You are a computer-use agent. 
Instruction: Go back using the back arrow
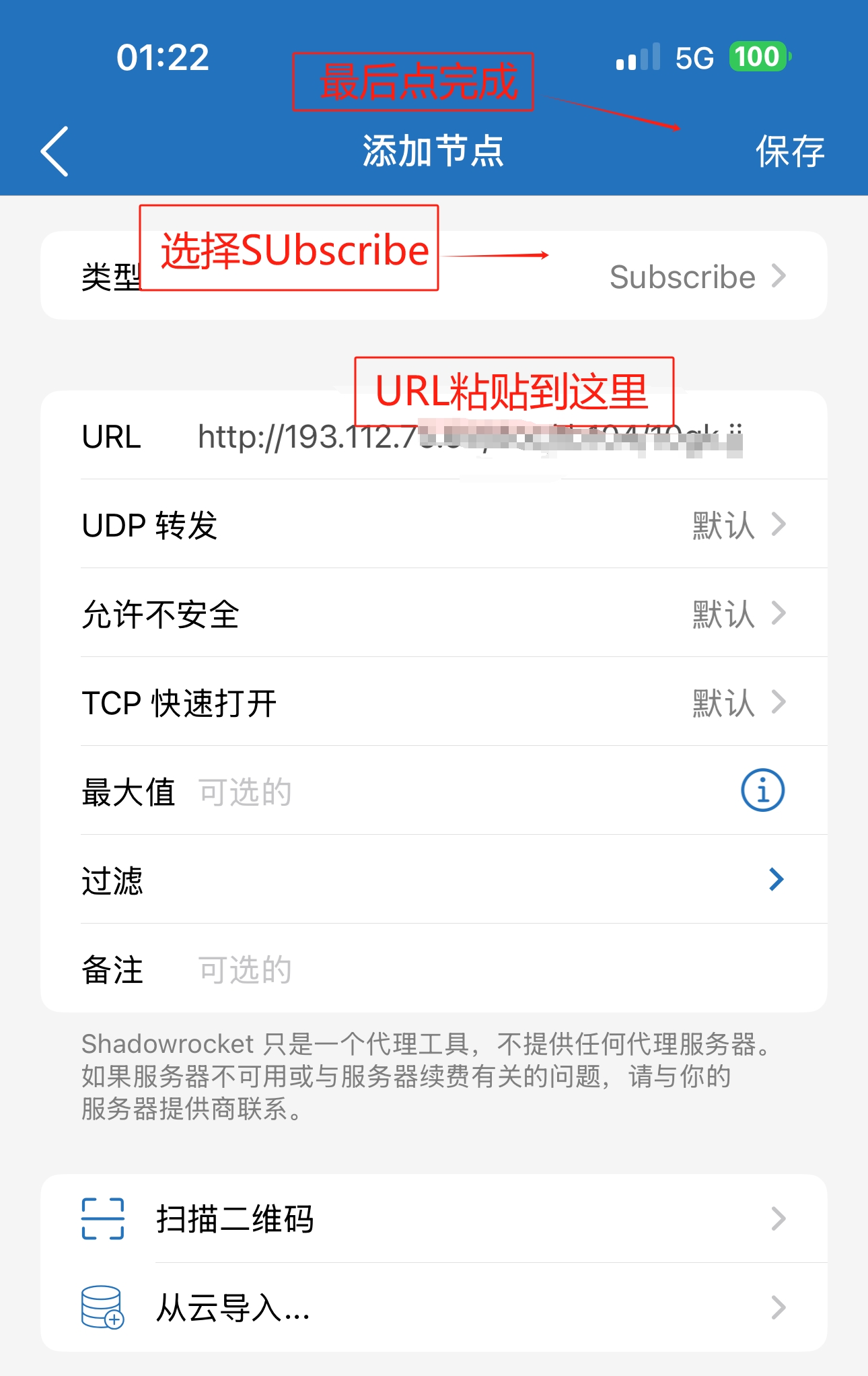pos(55,151)
